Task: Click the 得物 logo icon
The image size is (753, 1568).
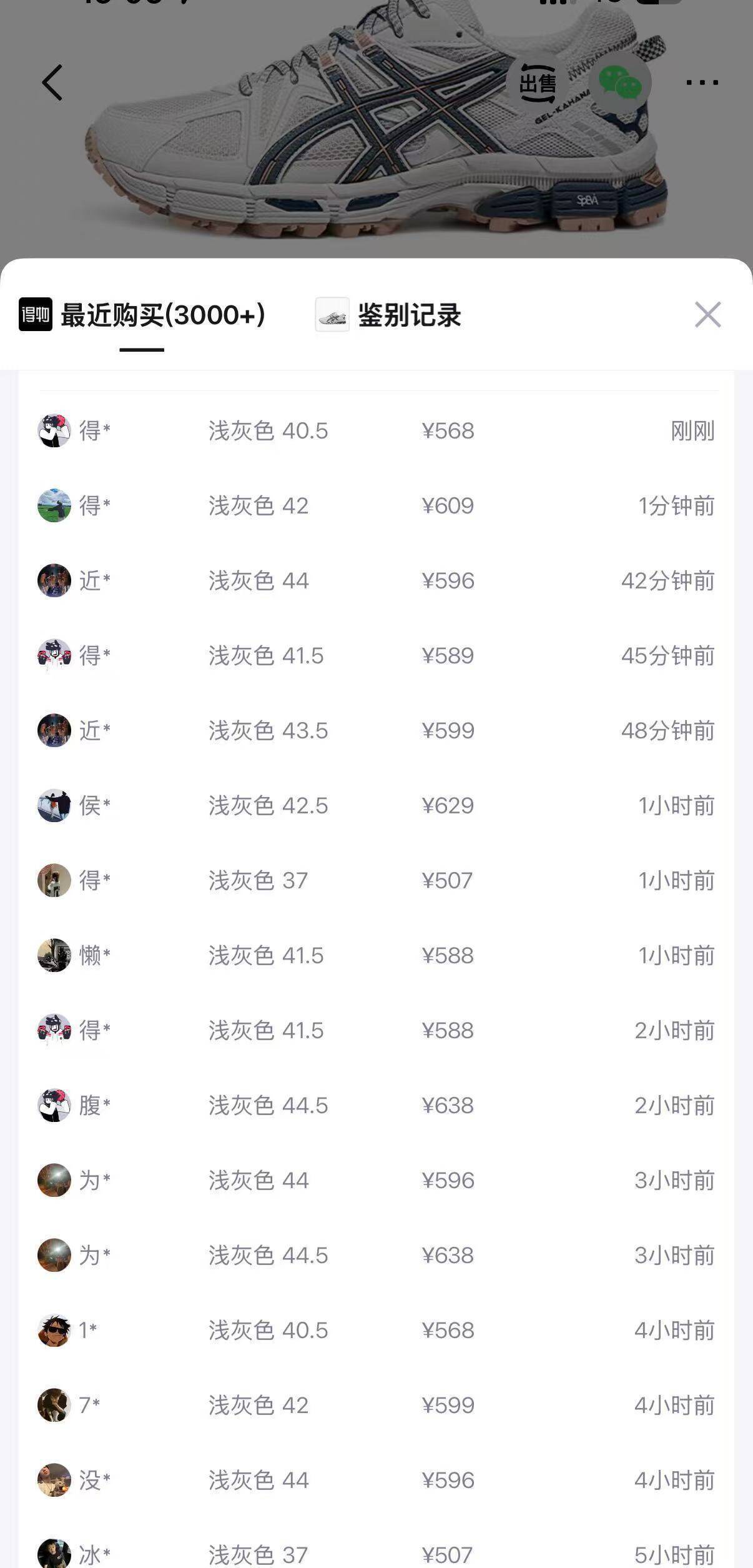Action: pos(34,316)
